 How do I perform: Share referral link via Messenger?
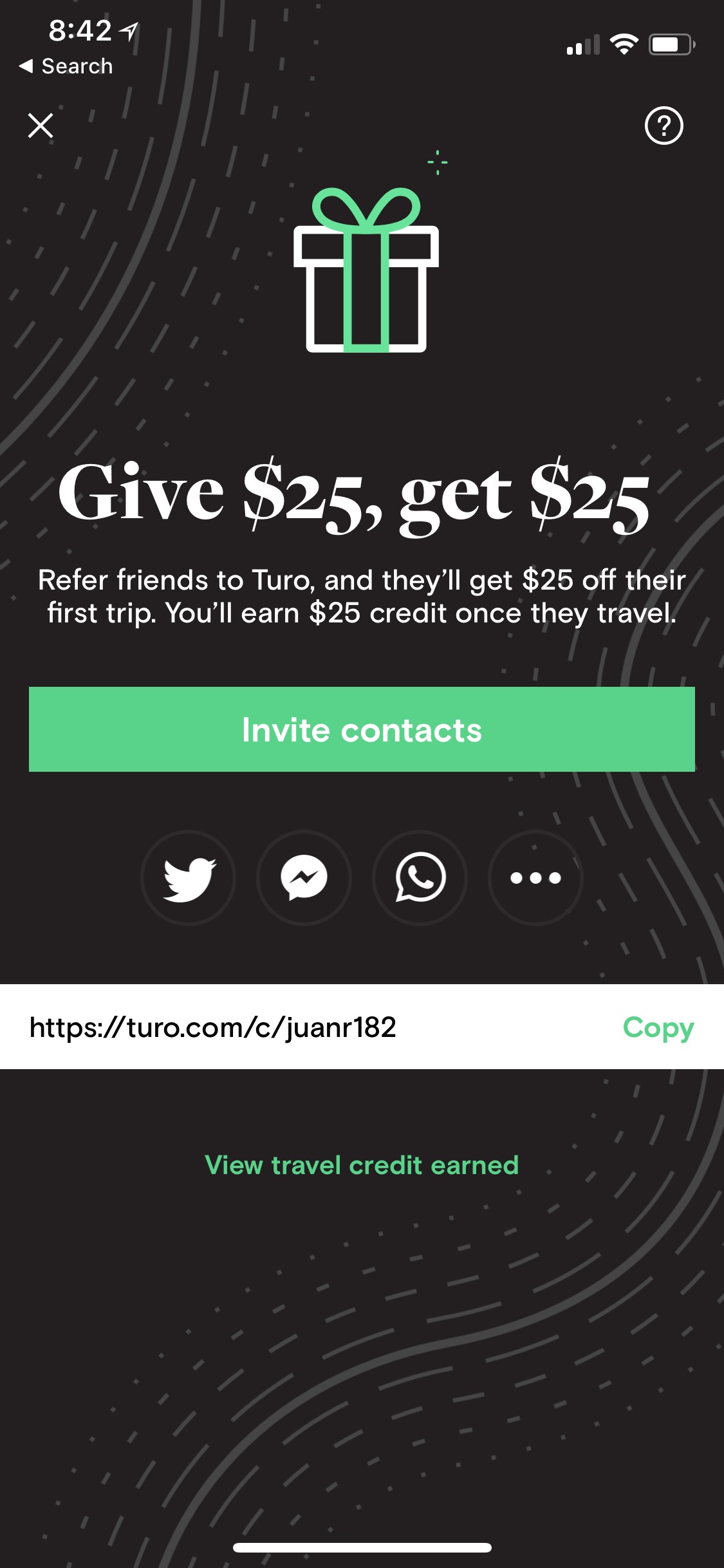[x=304, y=878]
